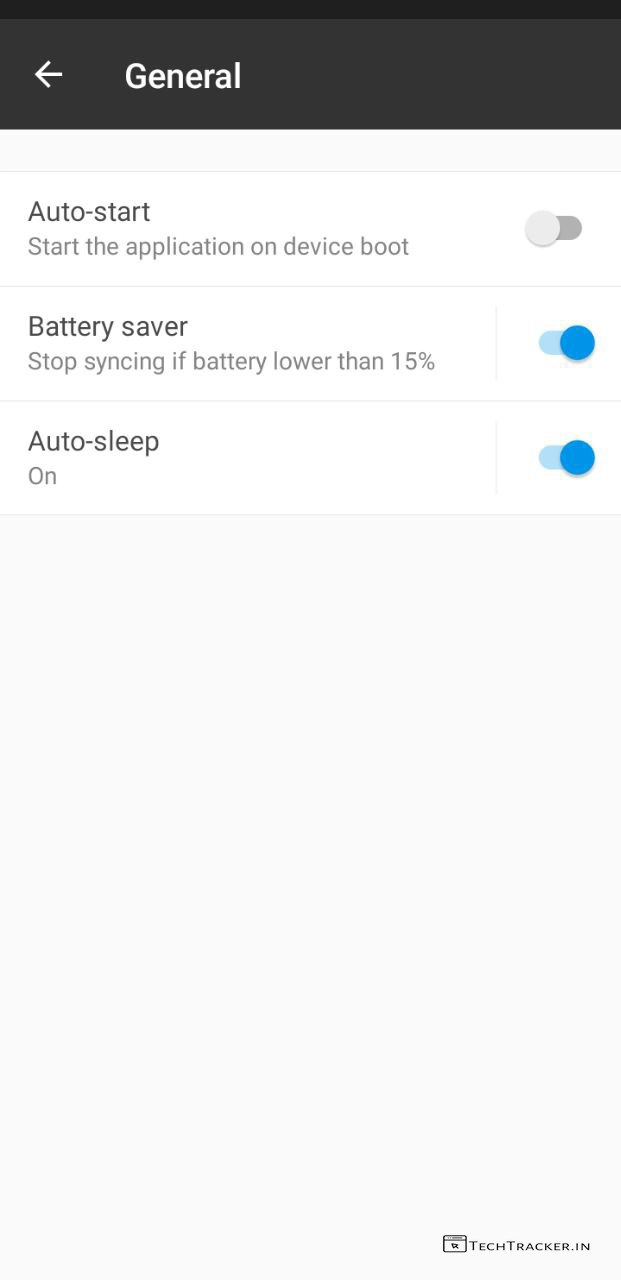Open Auto-sleep settings row
Viewport: 621px width, 1280px height.
tap(232, 458)
